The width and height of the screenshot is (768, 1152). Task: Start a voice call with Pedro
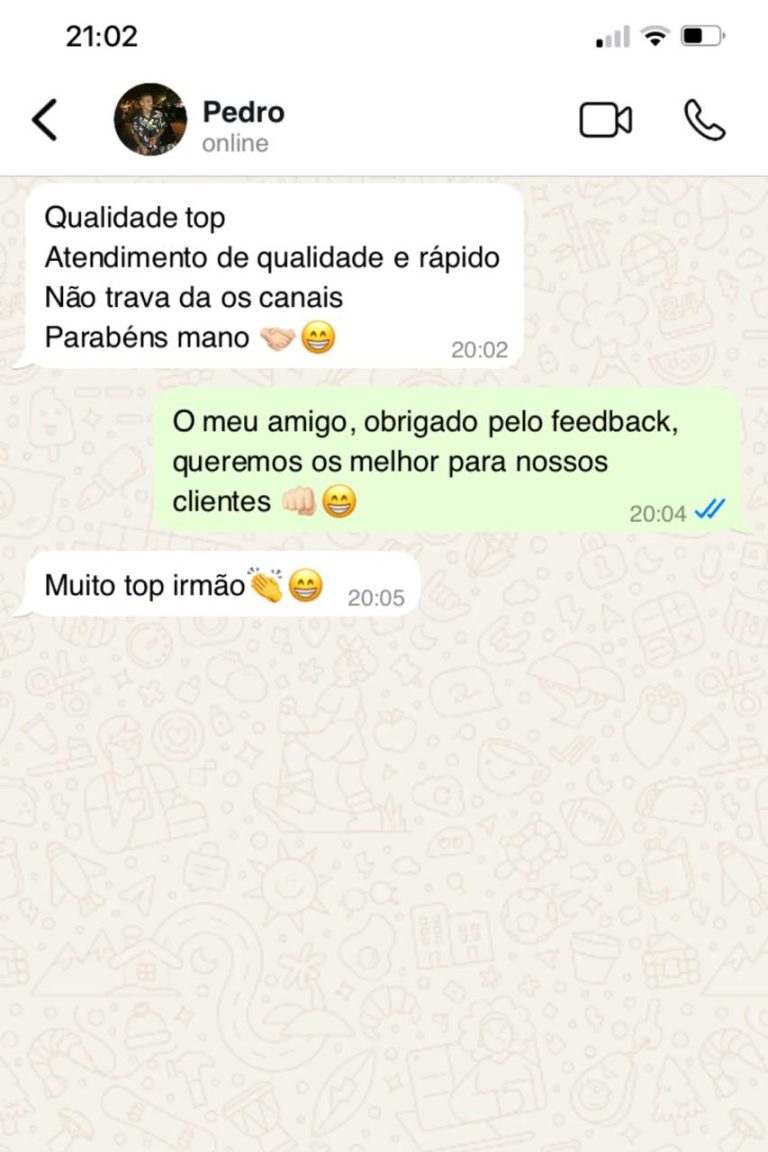tap(705, 120)
